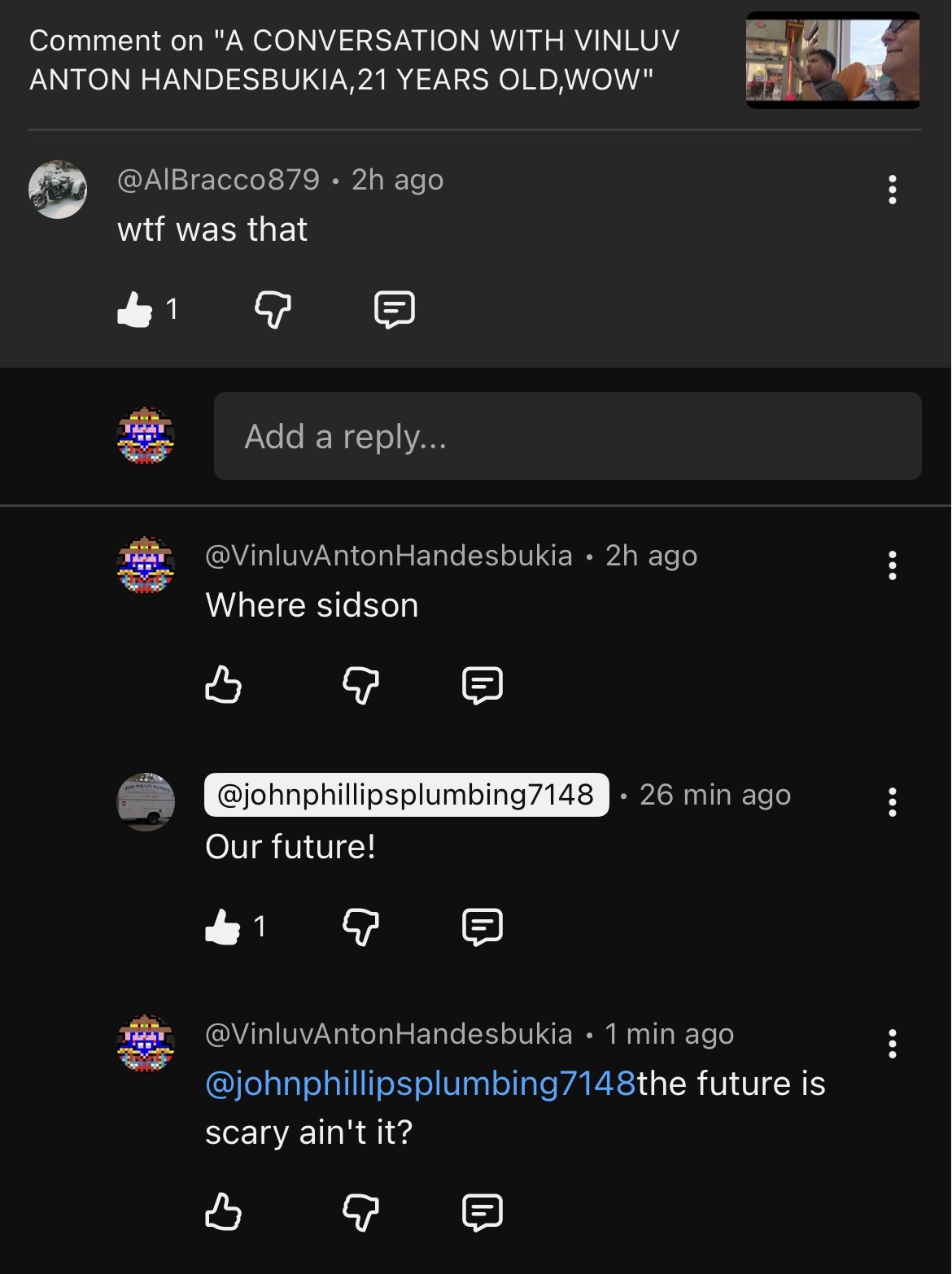952x1274 pixels.
Task: Open options for the "future is scary" reply
Action: pyautogui.click(x=893, y=1044)
